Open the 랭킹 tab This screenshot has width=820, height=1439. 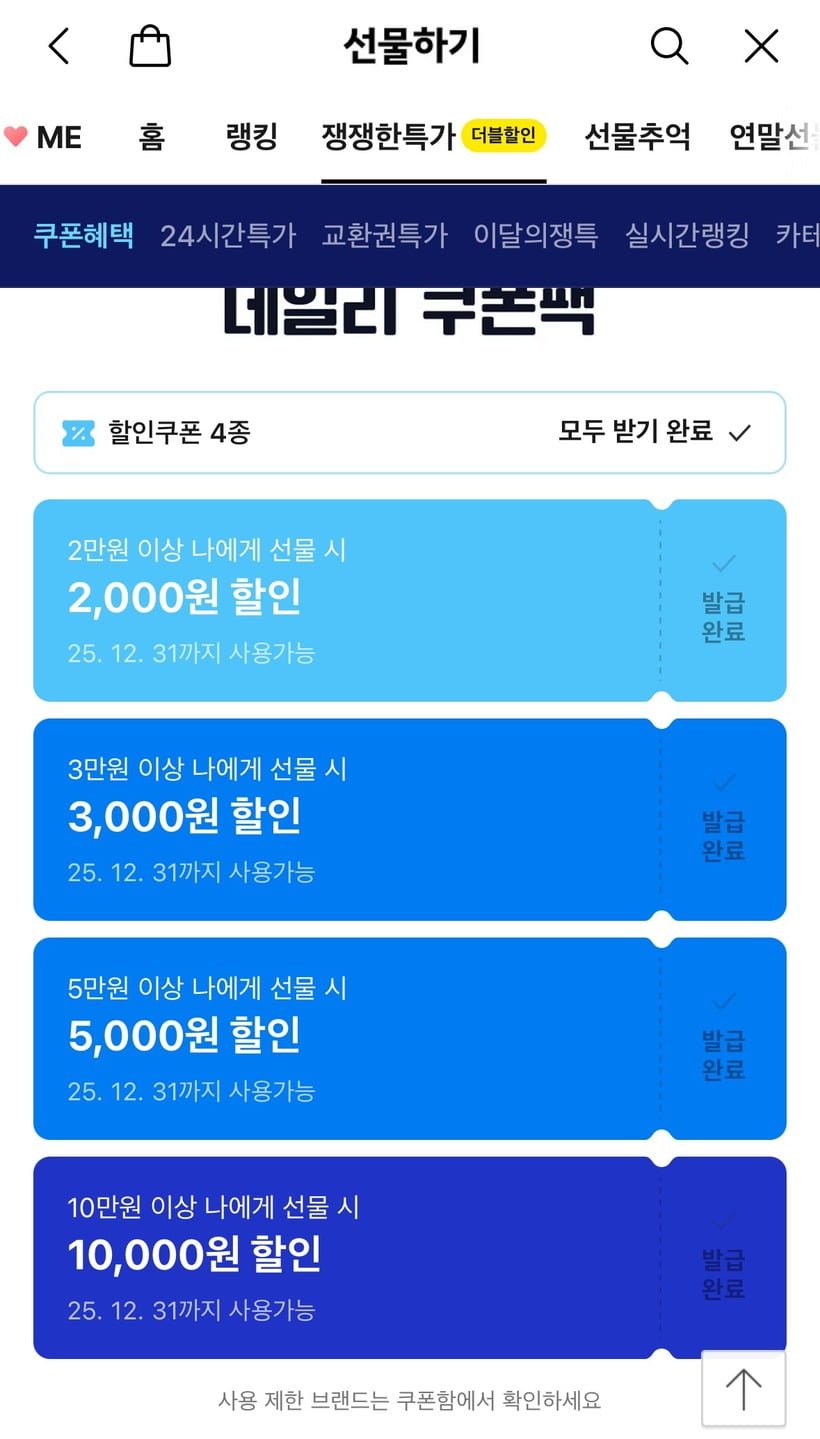tap(251, 137)
